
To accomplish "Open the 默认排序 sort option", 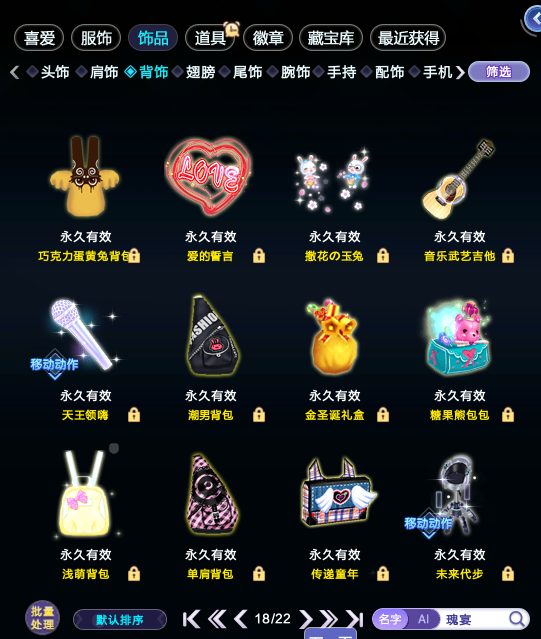I will tap(120, 619).
